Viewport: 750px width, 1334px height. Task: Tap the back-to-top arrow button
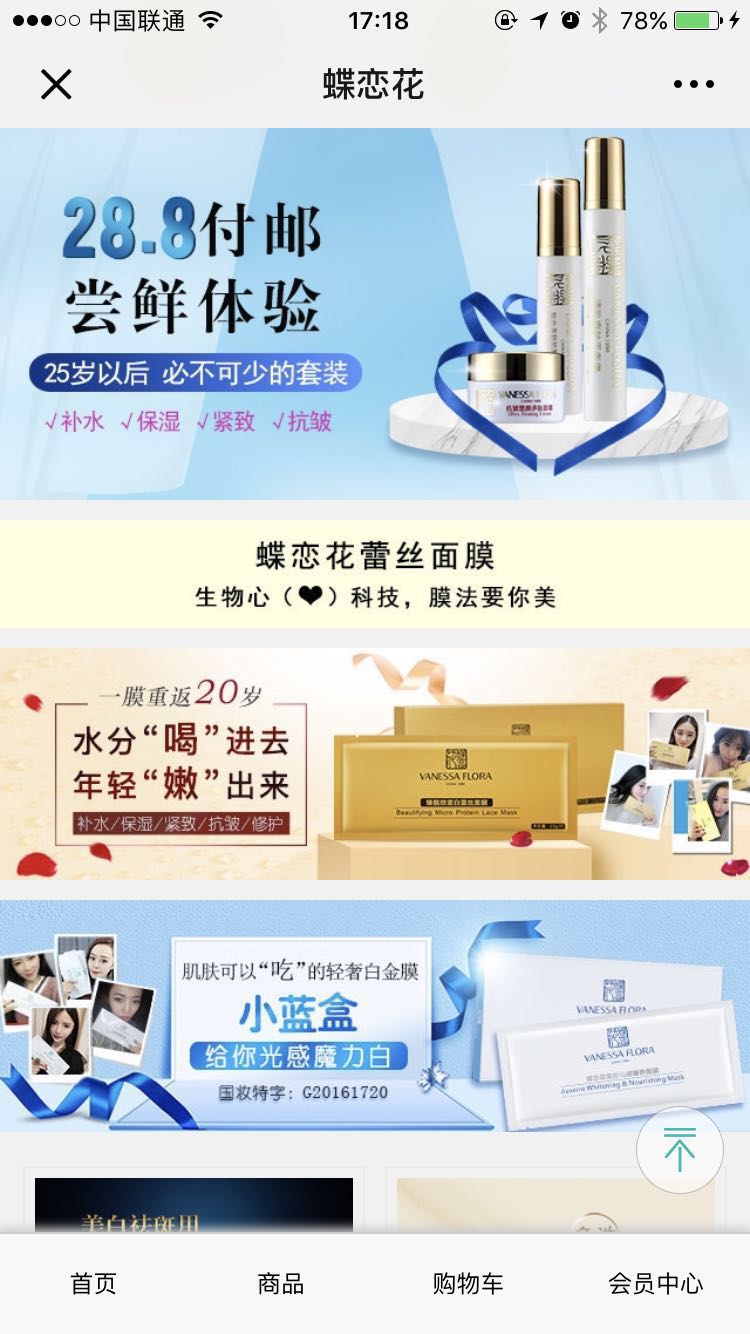[680, 1150]
